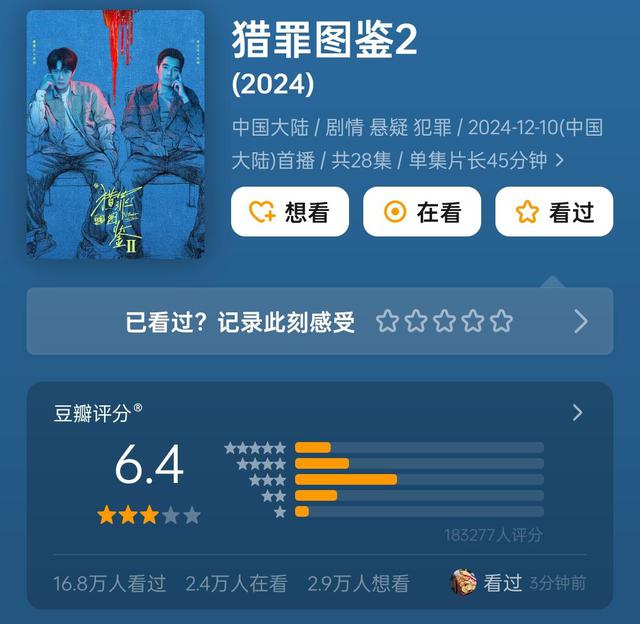Open 豆瓣评分 rating details arrow
Image resolution: width=640 pixels, height=624 pixels.
pos(576,412)
